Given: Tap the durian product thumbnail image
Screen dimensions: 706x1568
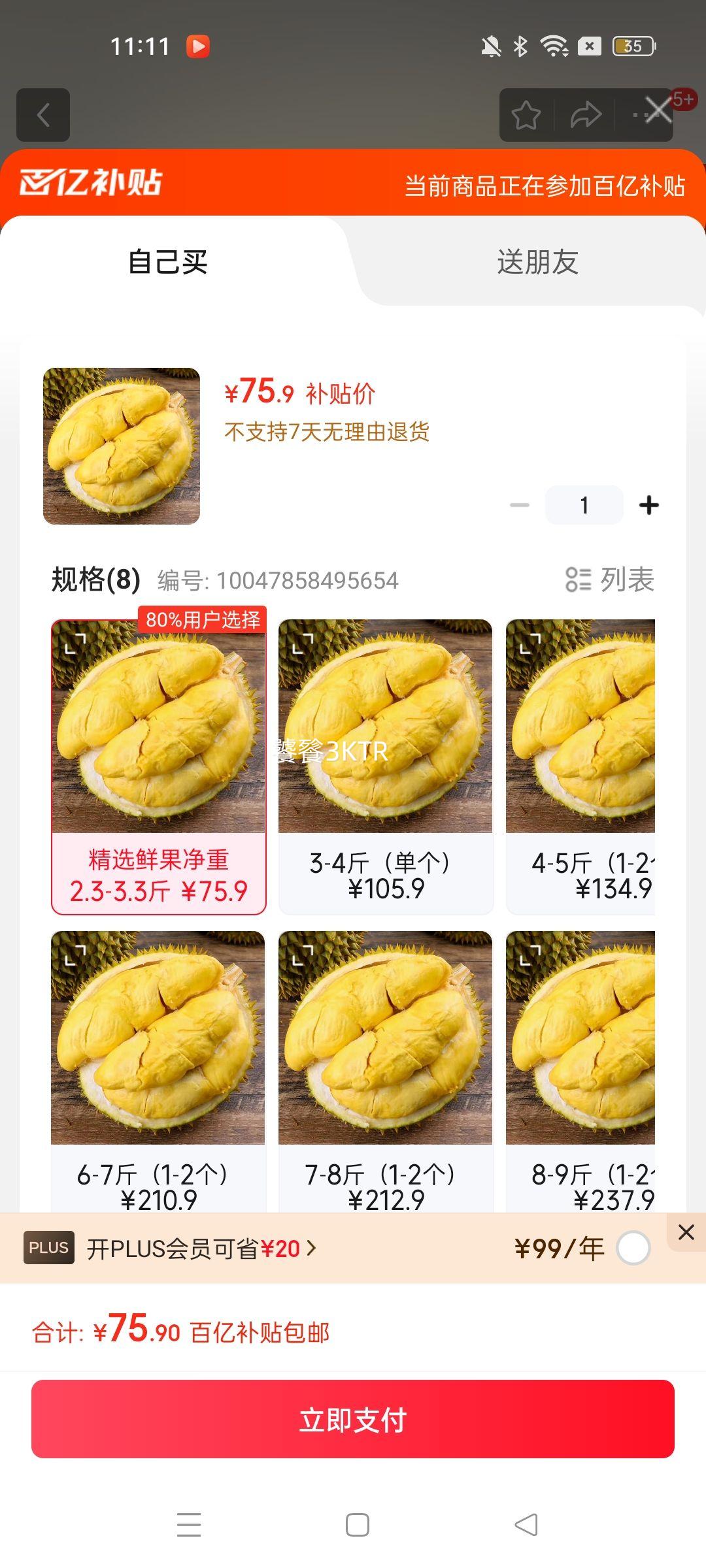Looking at the screenshot, I should click(122, 446).
